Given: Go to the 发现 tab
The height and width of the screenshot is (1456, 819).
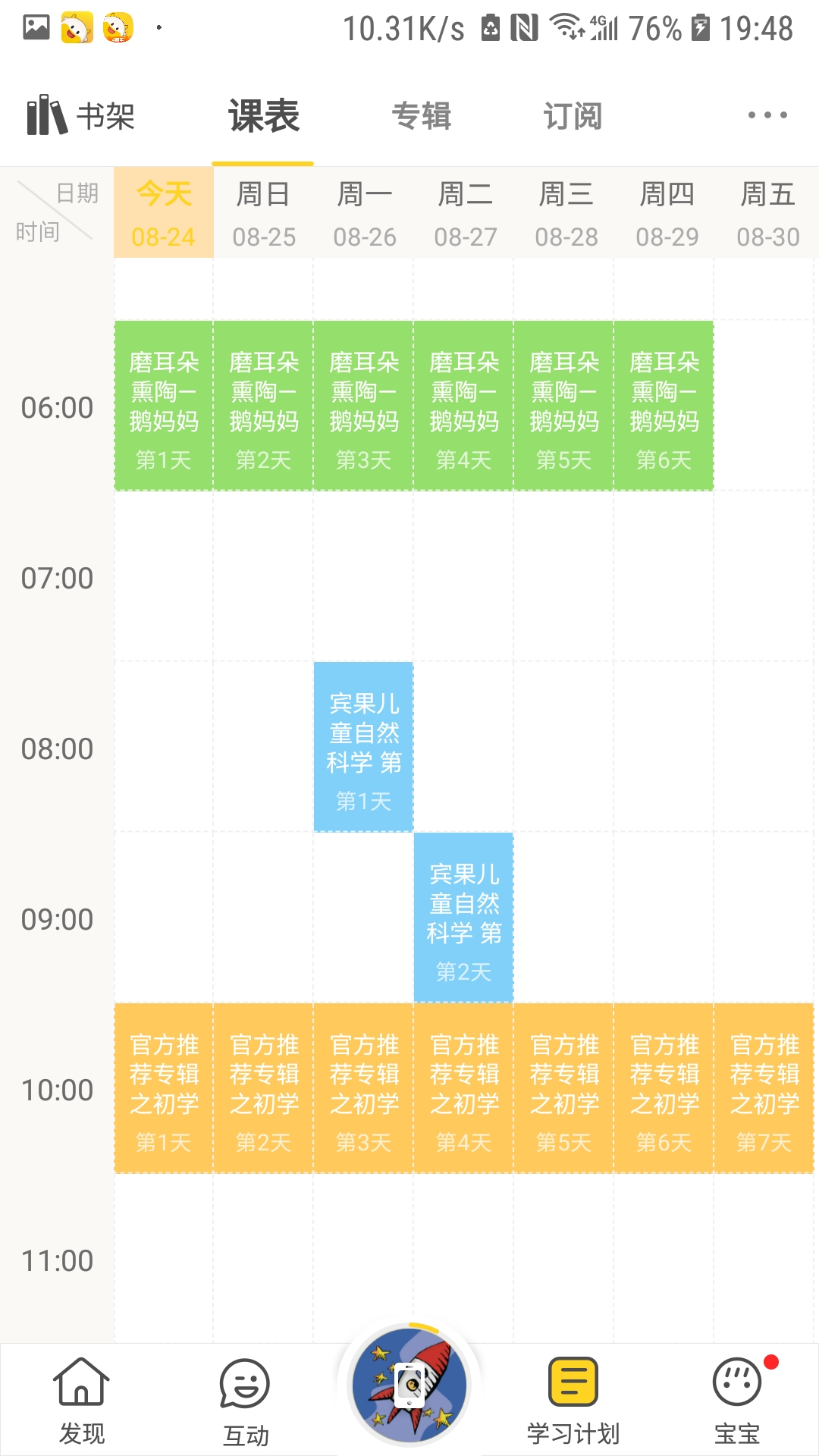Looking at the screenshot, I should click(82, 1401).
